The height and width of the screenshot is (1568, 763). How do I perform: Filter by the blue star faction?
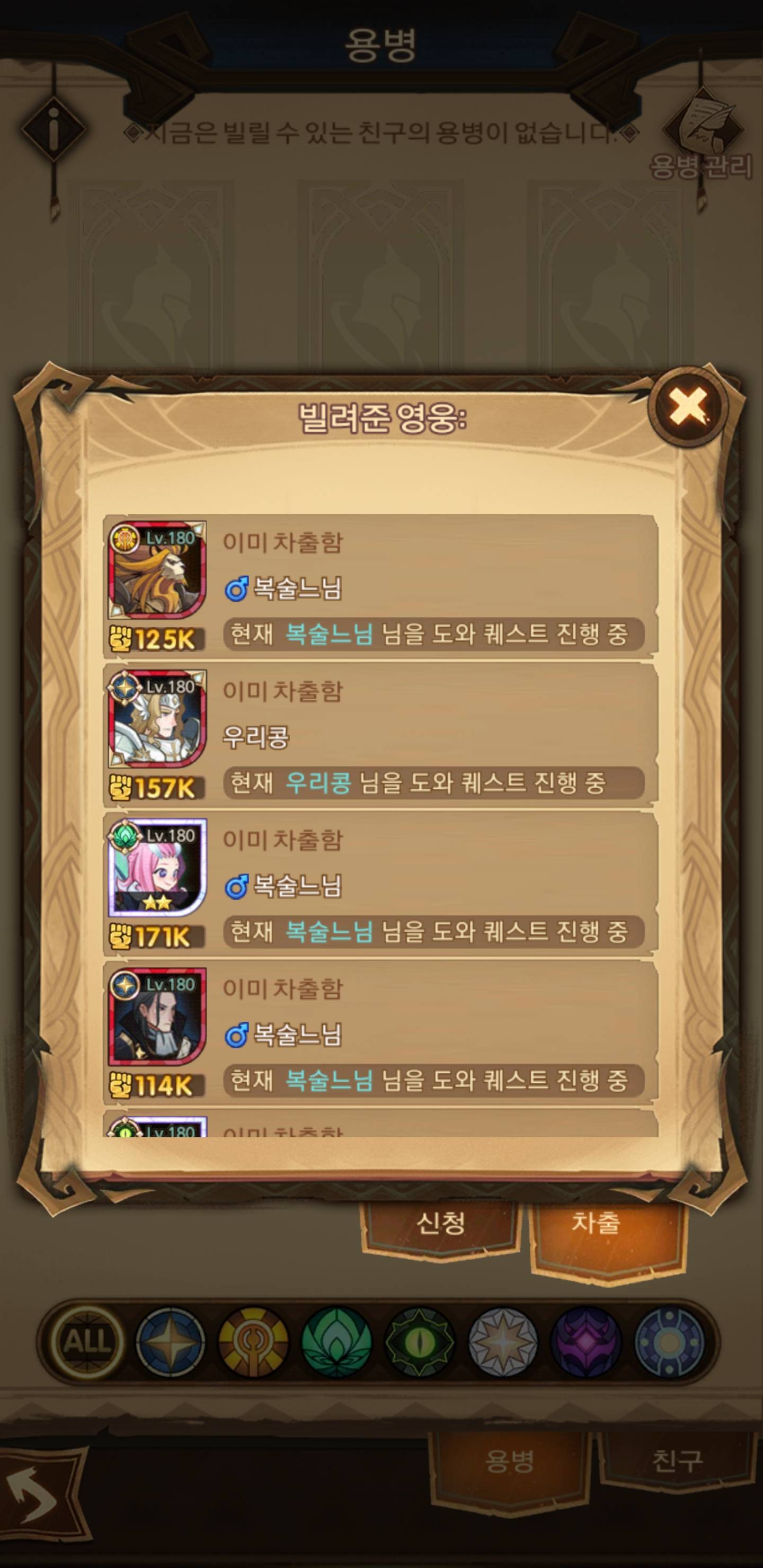pos(170,1342)
